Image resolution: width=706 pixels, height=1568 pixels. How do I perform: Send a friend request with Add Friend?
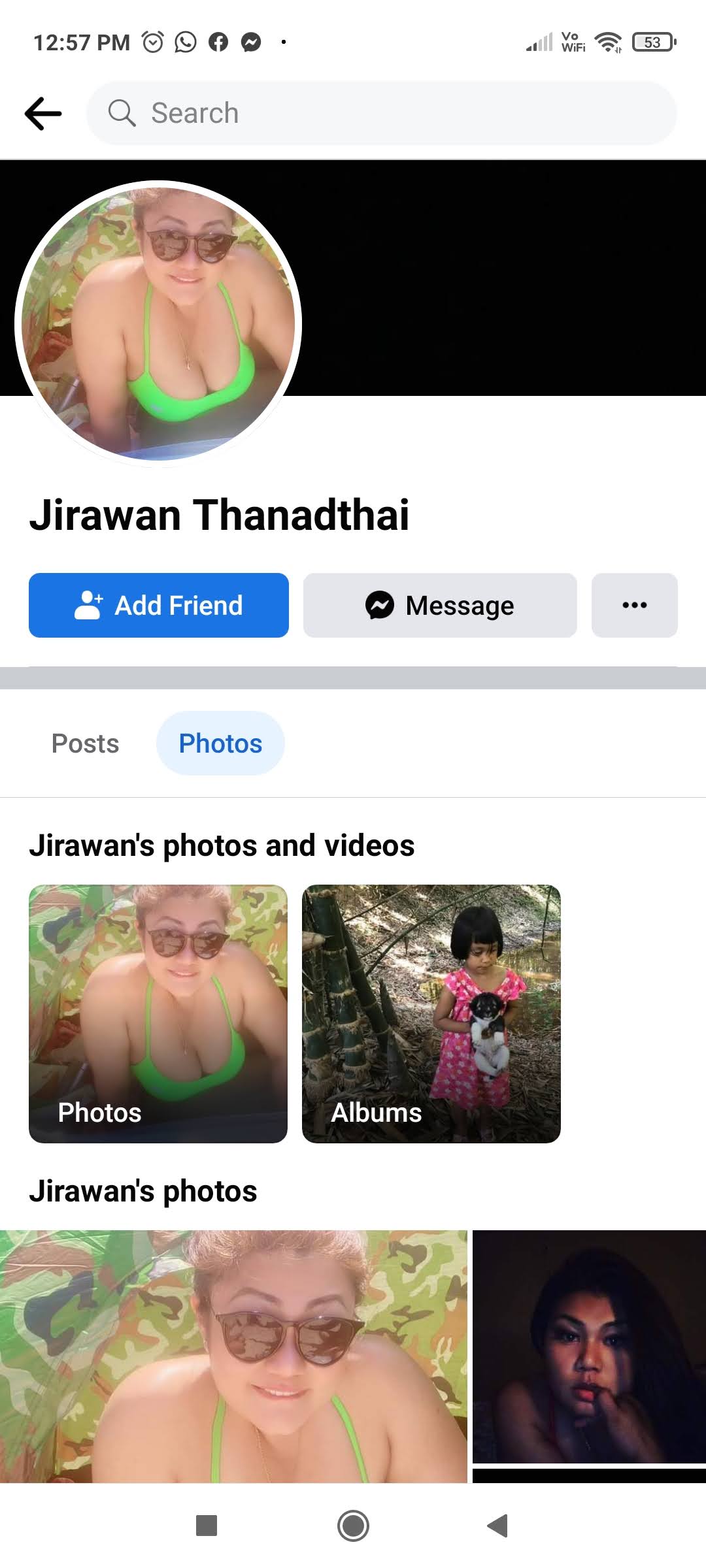tap(159, 605)
